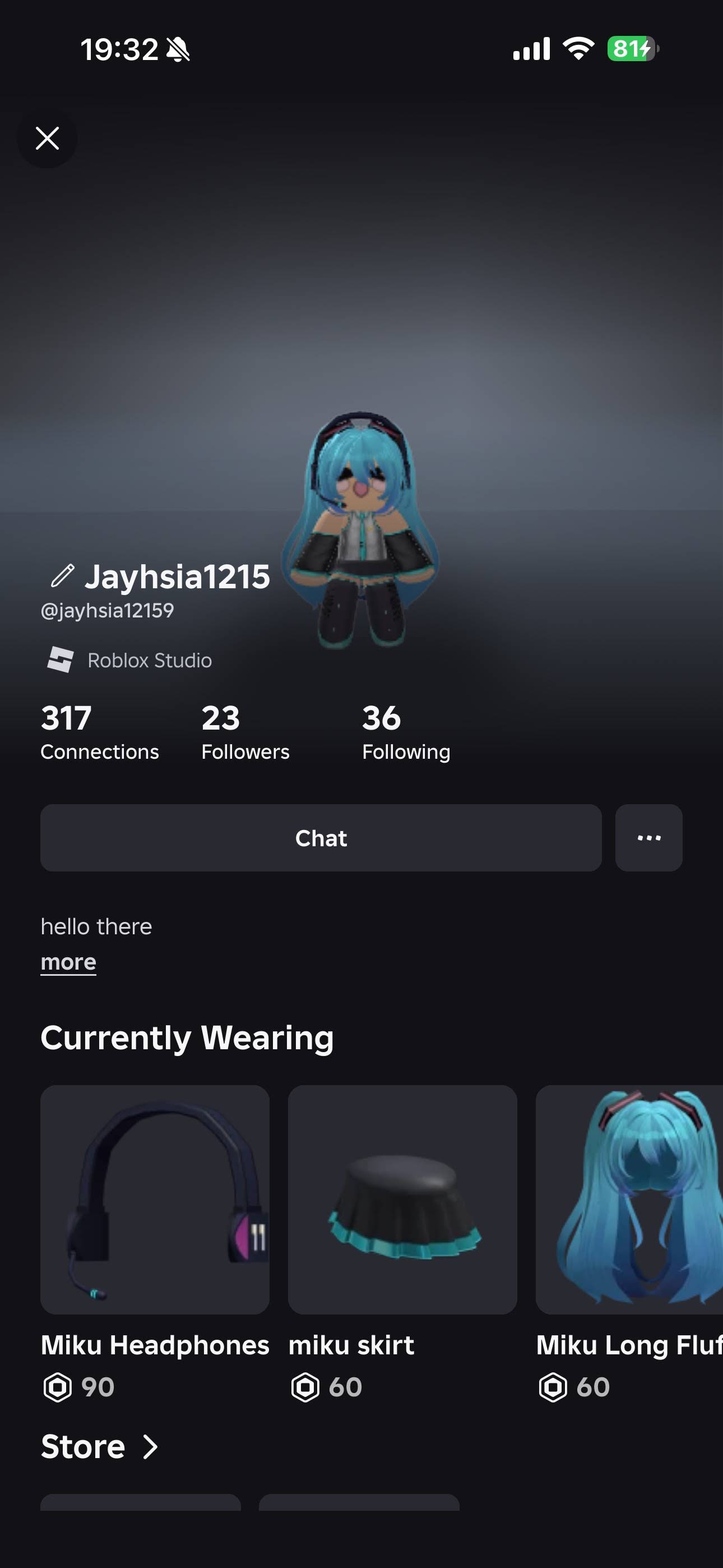Select the Miku Long Fluffy hair item
Viewport: 723px width, 1568px height.
629,1199
